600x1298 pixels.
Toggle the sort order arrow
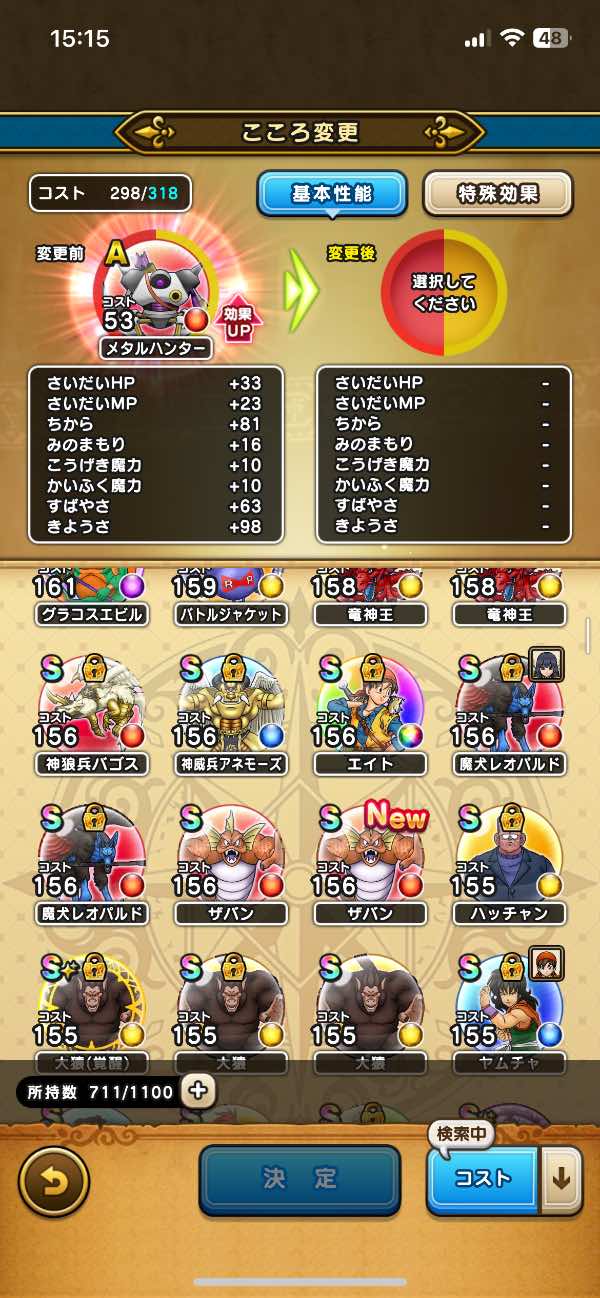click(561, 1180)
